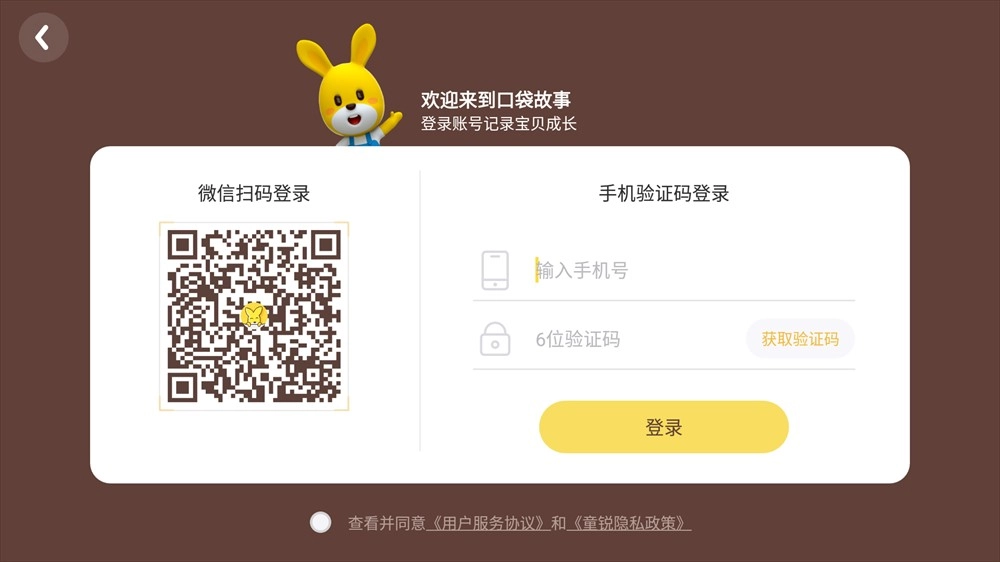Open the 《用户服务协议》 link
This screenshot has height=562, width=1000.
point(487,523)
